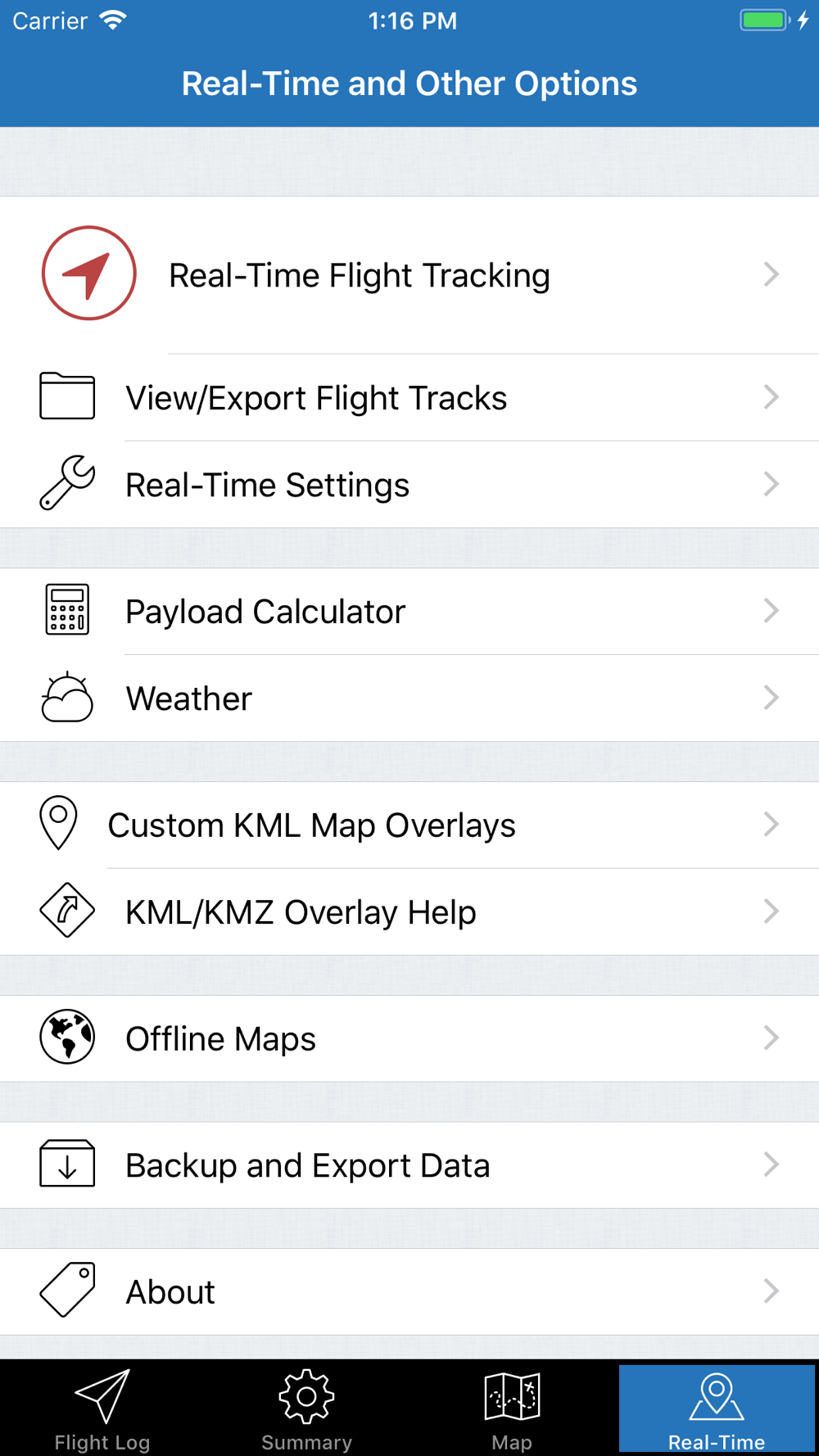Image resolution: width=819 pixels, height=1456 pixels.
Task: Switch to the Summary tab
Action: [x=307, y=1409]
